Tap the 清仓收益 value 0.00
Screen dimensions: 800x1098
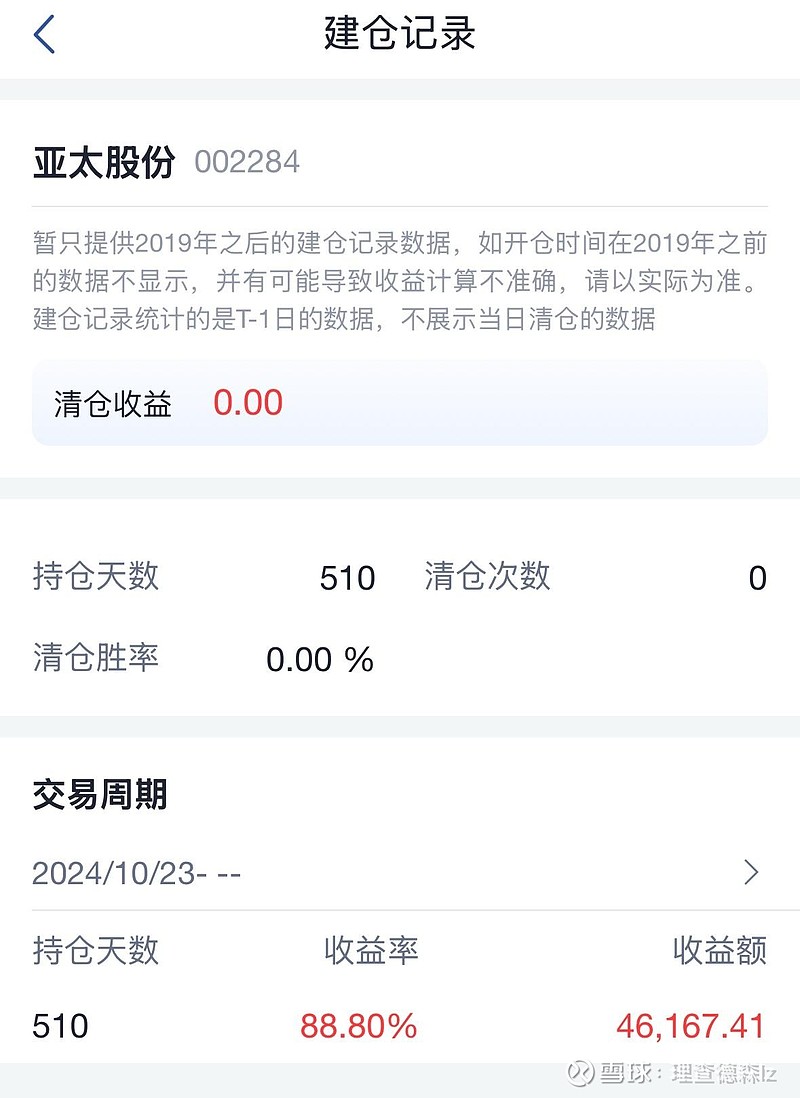249,402
